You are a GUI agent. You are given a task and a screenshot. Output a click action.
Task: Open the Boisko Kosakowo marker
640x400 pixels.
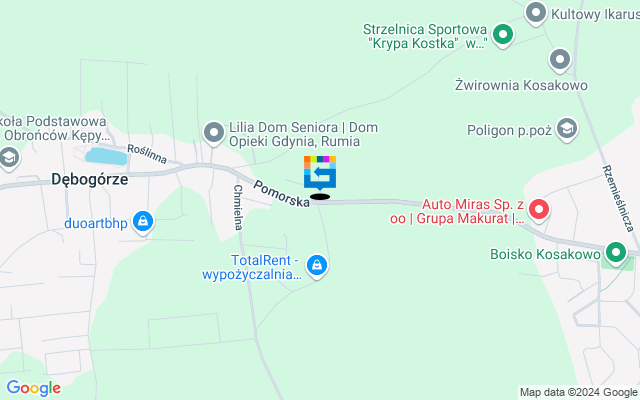pyautogui.click(x=619, y=254)
